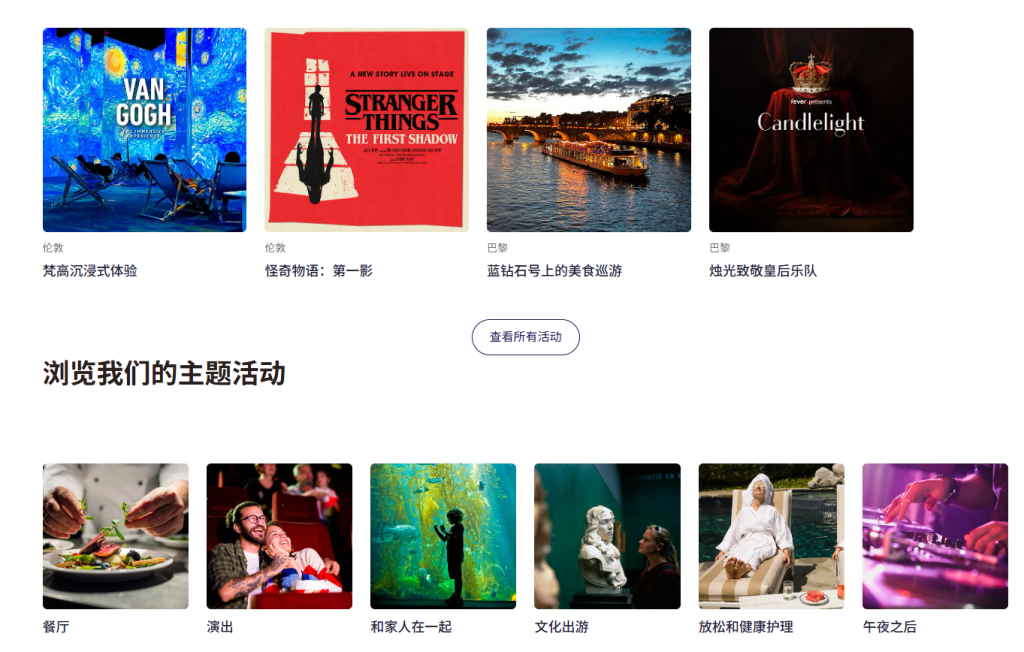Open the 怪奇物语：第一影 event card
The height and width of the screenshot is (652, 1024).
(x=366, y=130)
